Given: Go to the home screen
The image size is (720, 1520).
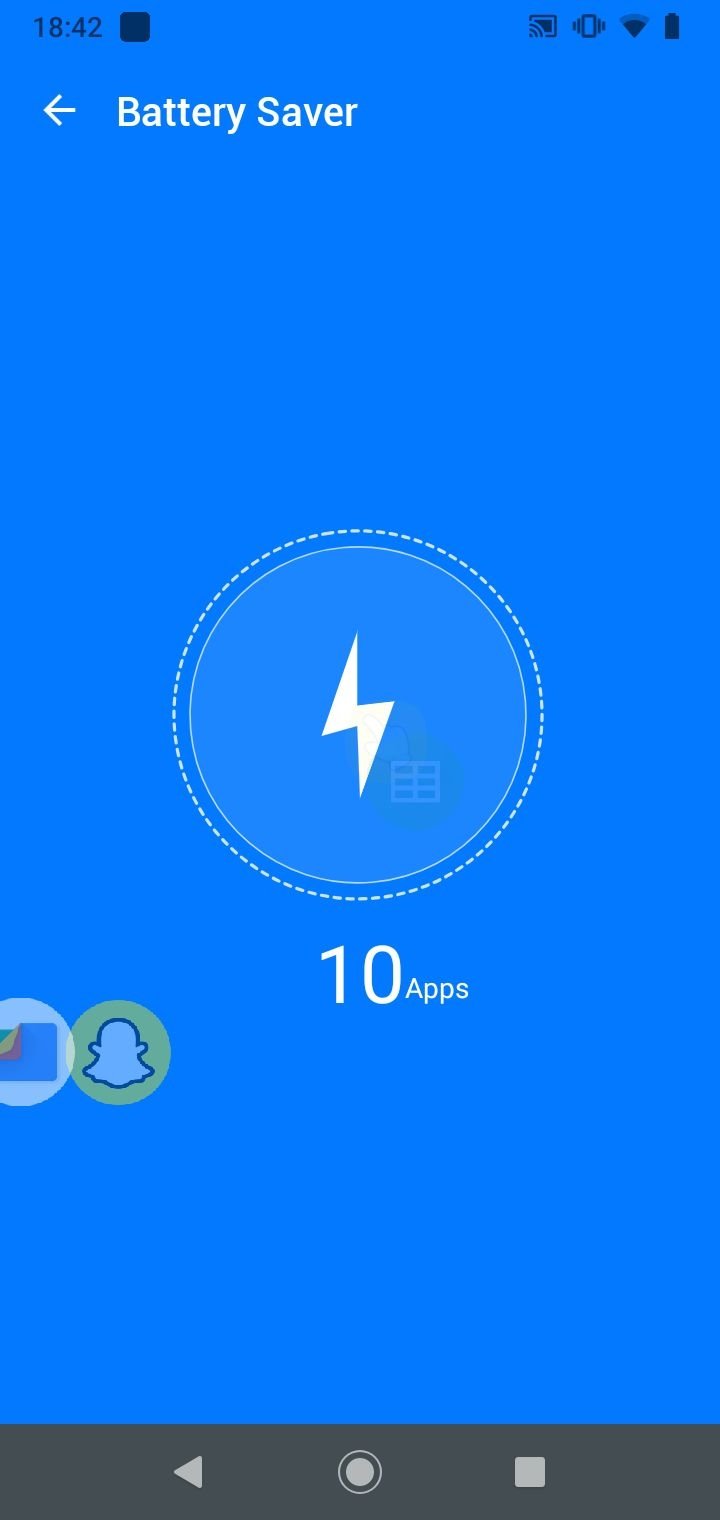Looking at the screenshot, I should pyautogui.click(x=360, y=1472).
